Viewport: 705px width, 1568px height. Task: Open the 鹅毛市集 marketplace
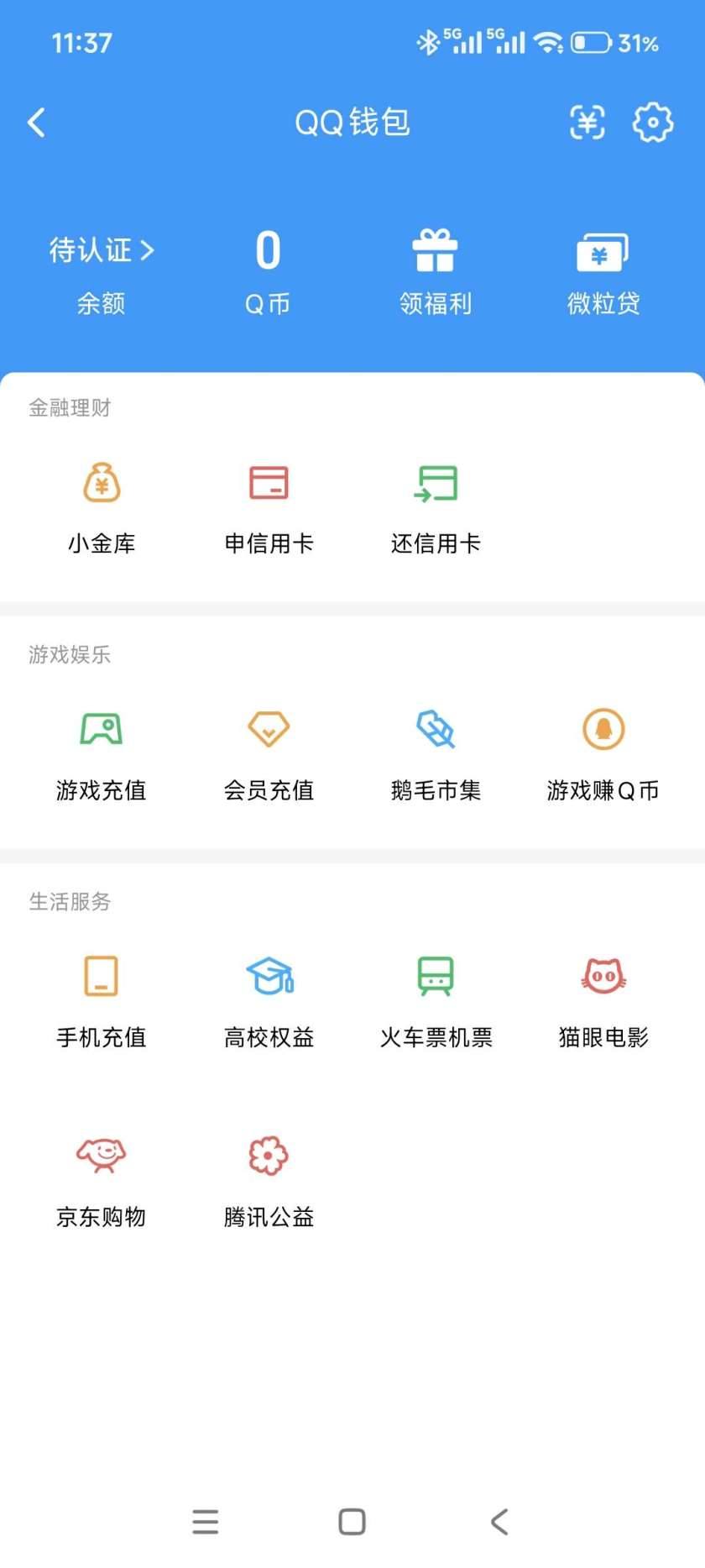[436, 752]
